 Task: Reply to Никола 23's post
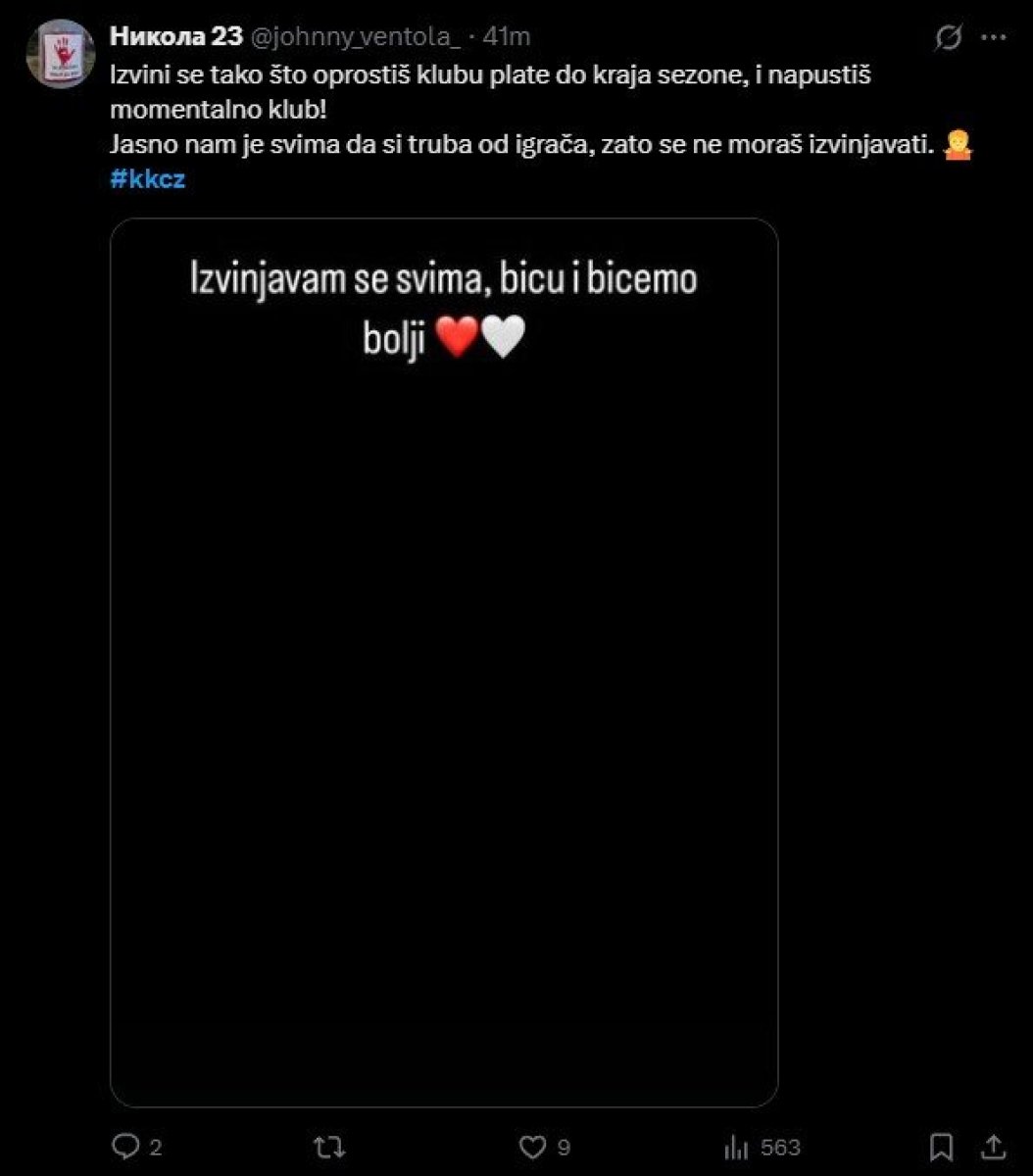128,1147
